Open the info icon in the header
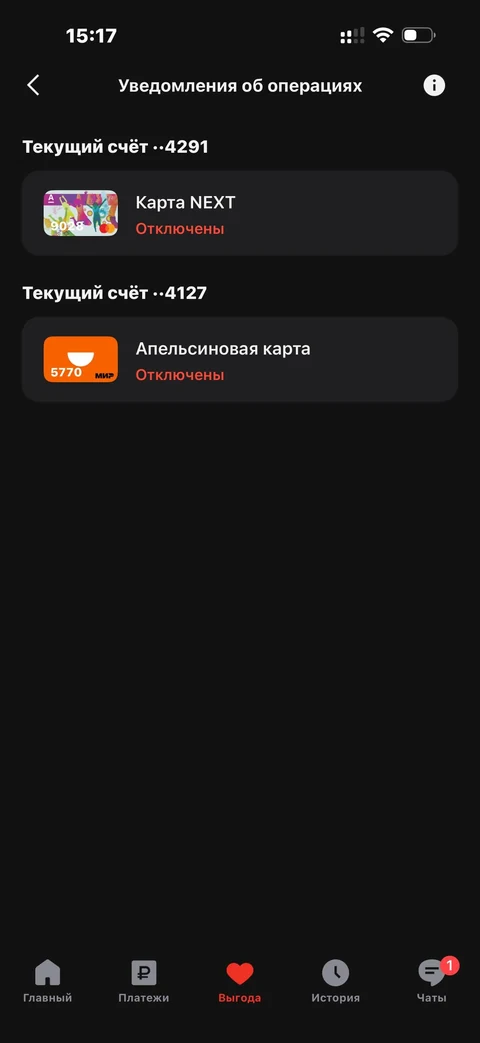 point(434,85)
